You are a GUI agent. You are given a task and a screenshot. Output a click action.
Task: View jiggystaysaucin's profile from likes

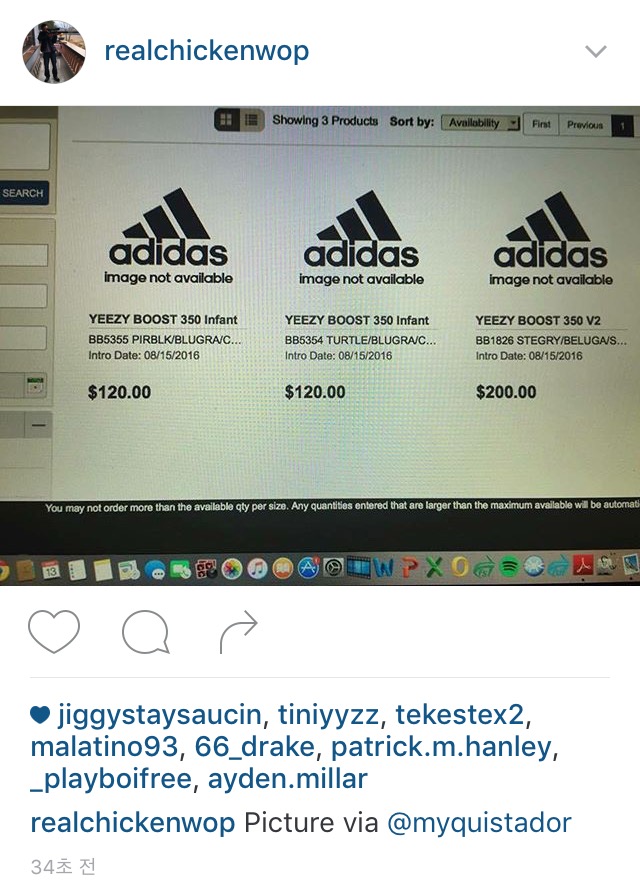159,715
